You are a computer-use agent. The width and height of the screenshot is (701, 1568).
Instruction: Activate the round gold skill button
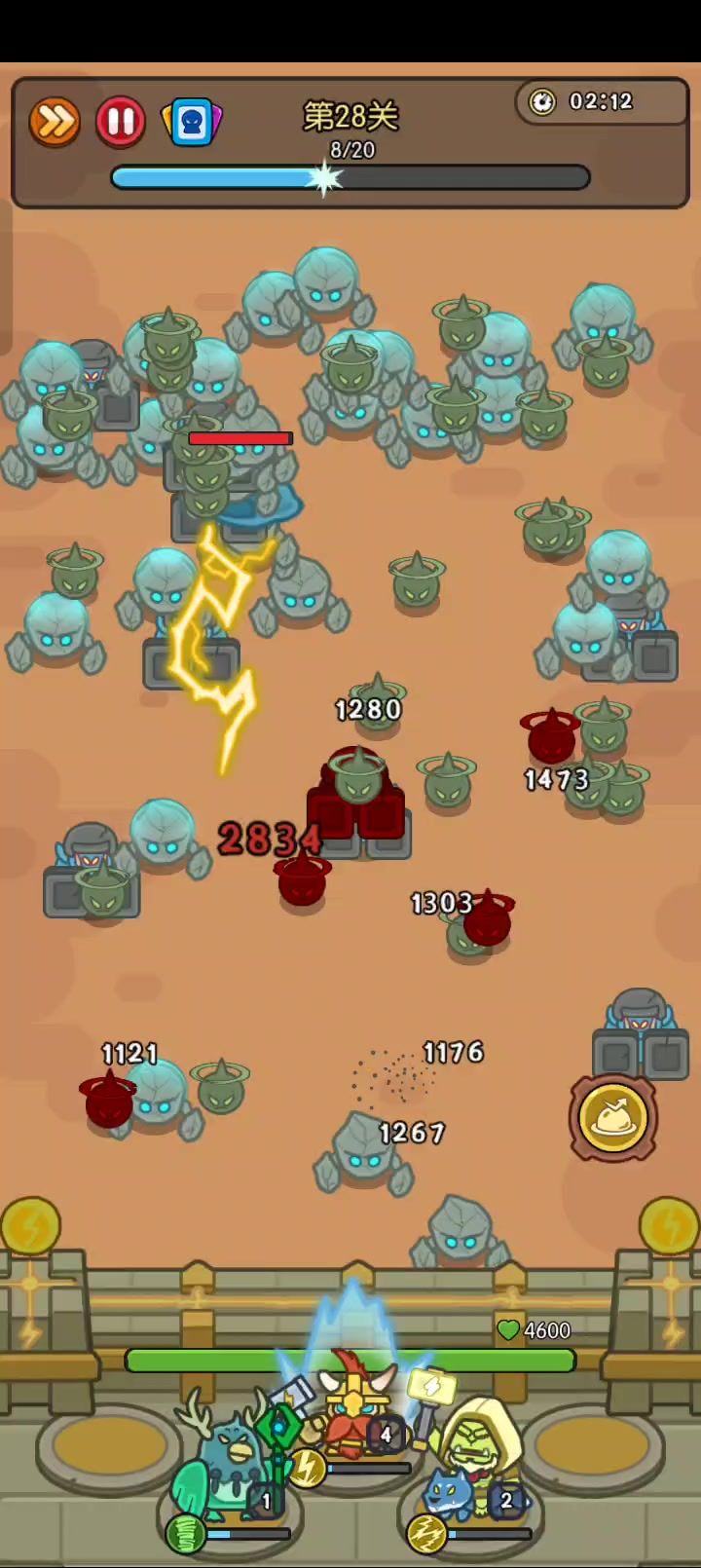[x=613, y=1118]
